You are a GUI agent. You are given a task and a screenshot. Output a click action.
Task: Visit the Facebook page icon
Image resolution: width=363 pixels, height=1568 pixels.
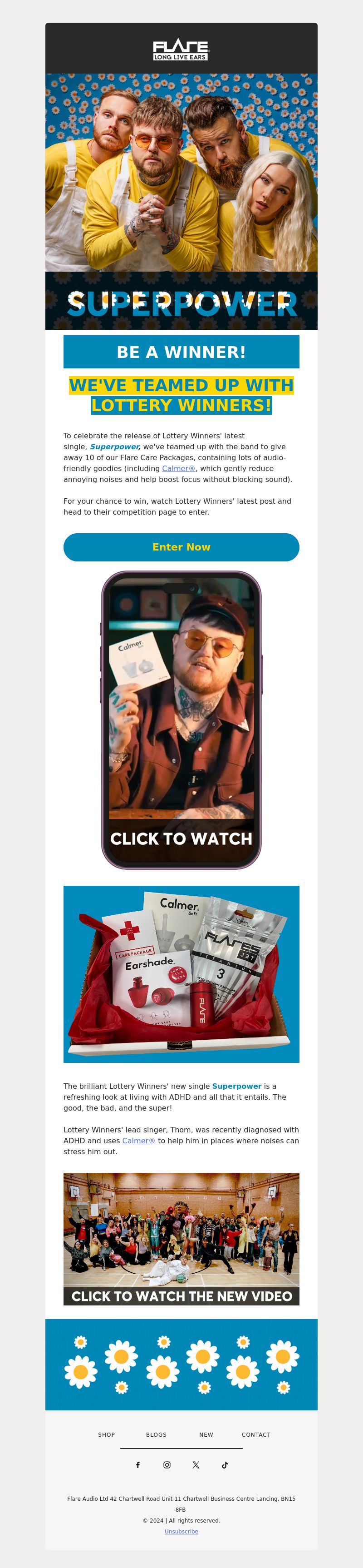pos(138,1465)
